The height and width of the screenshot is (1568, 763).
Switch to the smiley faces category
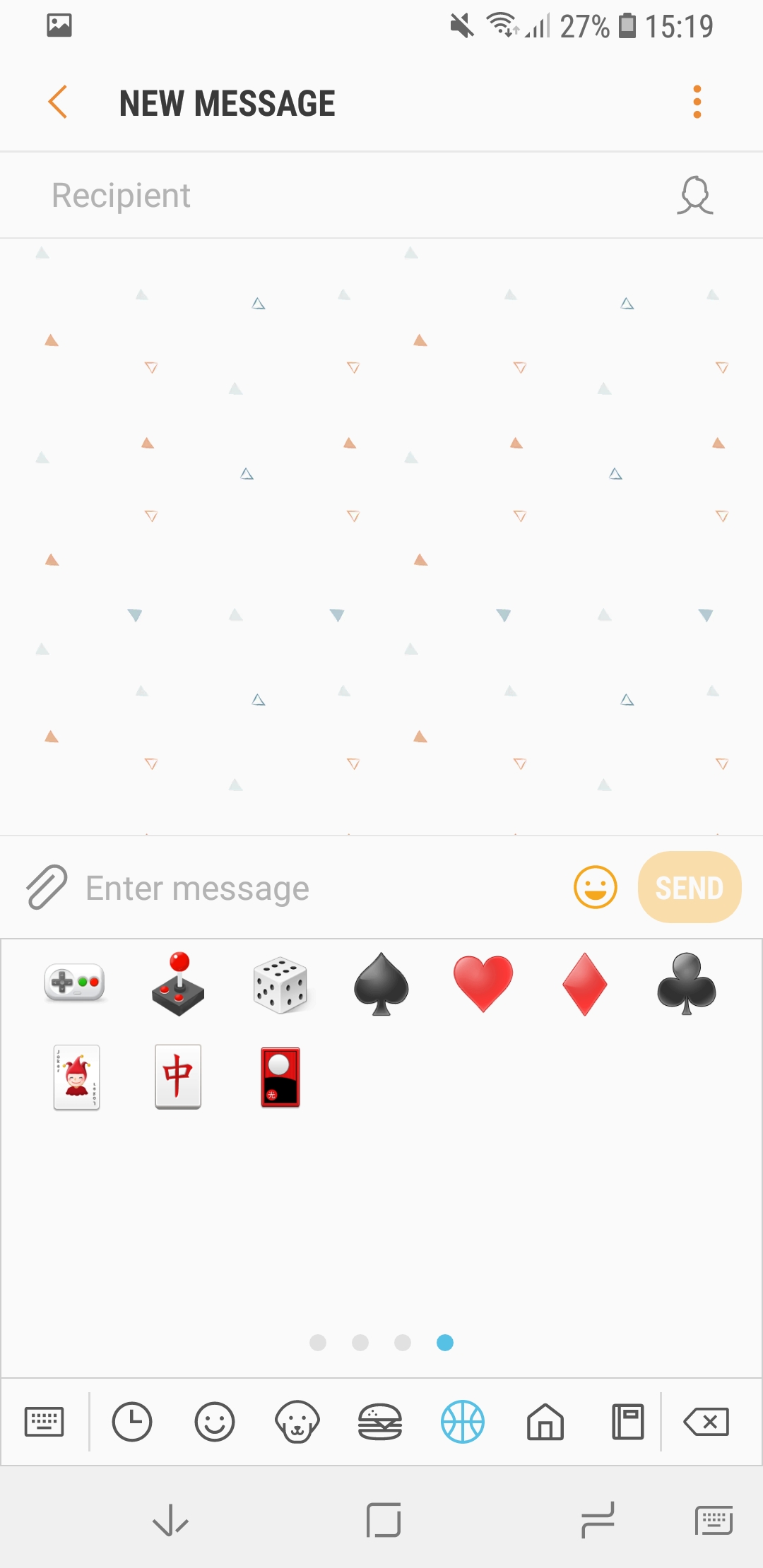[214, 1421]
